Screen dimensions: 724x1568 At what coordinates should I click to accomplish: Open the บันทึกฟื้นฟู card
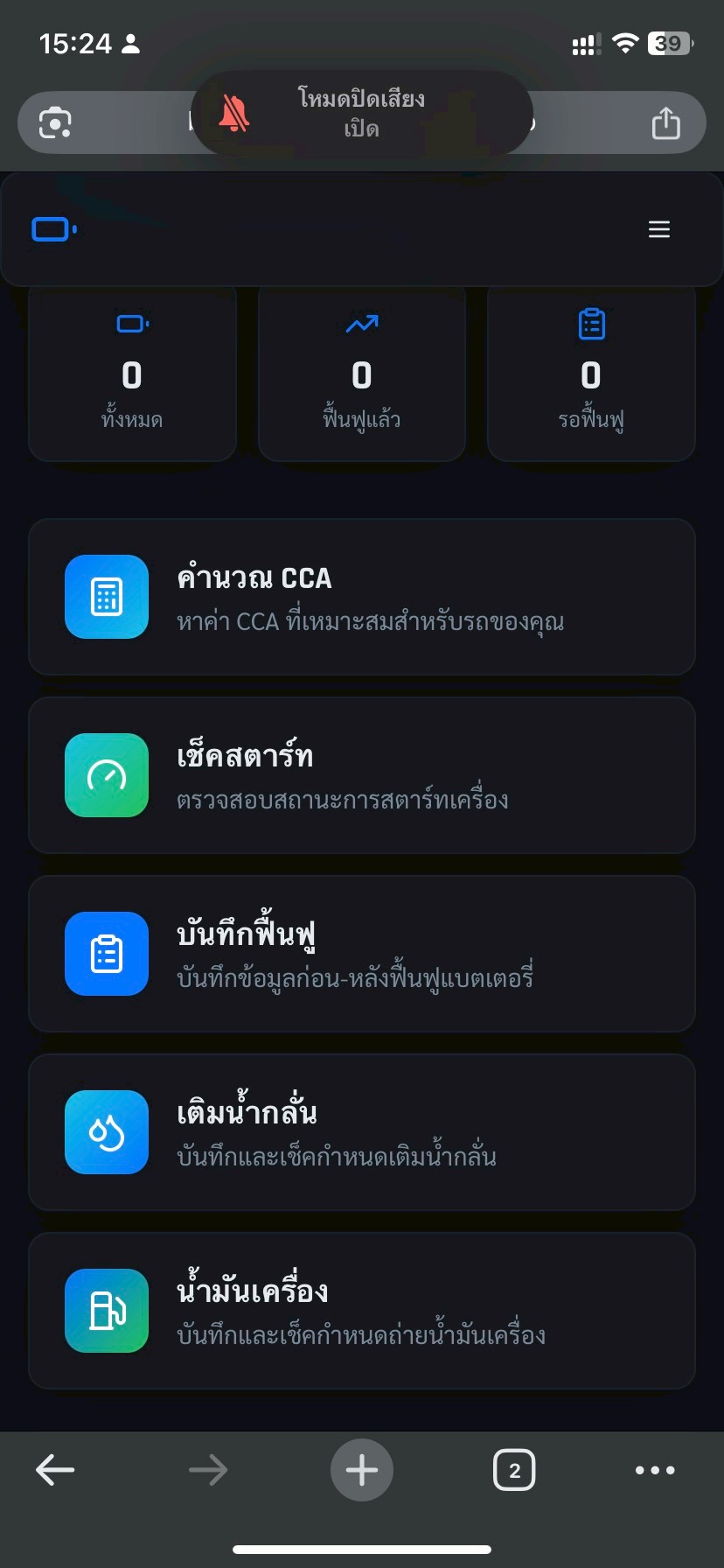pos(362,954)
